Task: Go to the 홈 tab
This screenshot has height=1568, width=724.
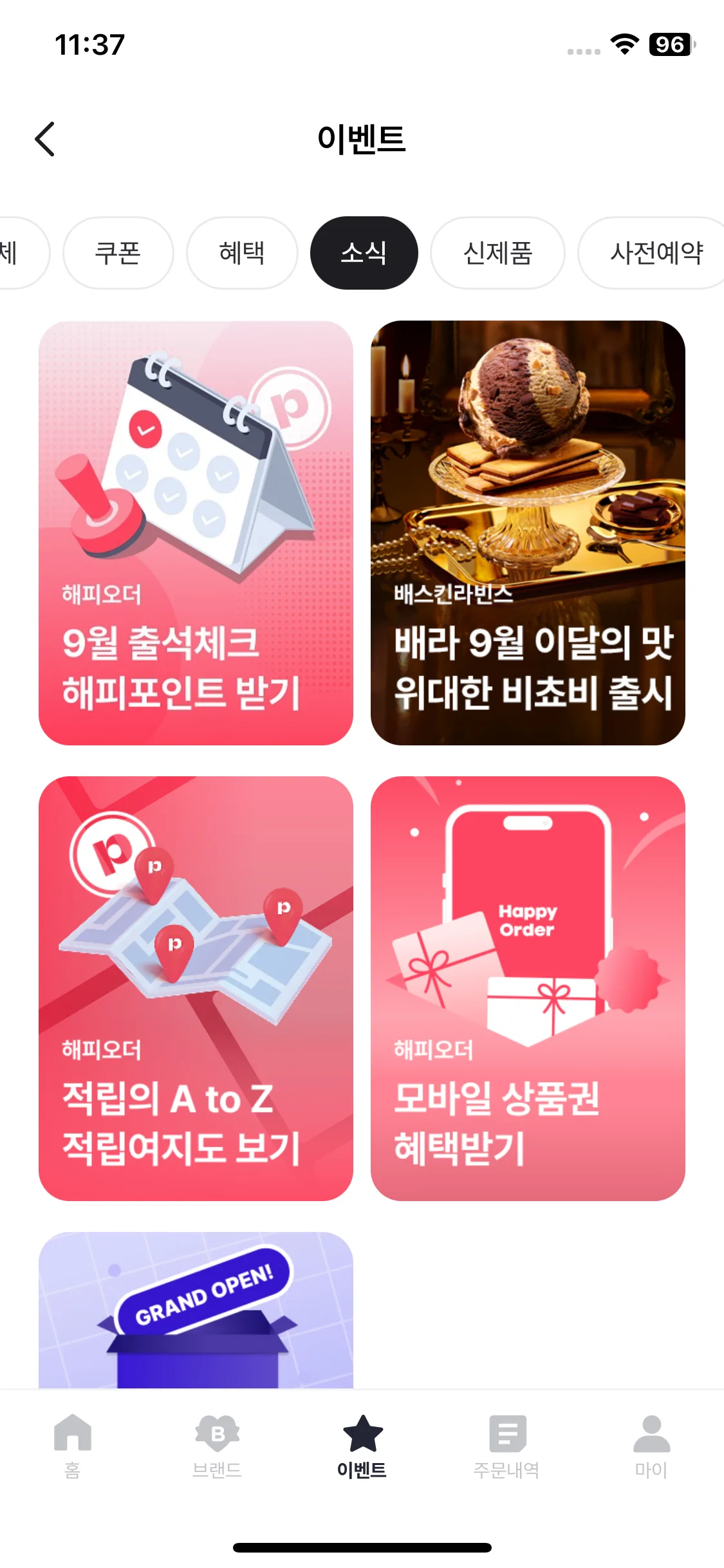Action: tap(73, 1446)
